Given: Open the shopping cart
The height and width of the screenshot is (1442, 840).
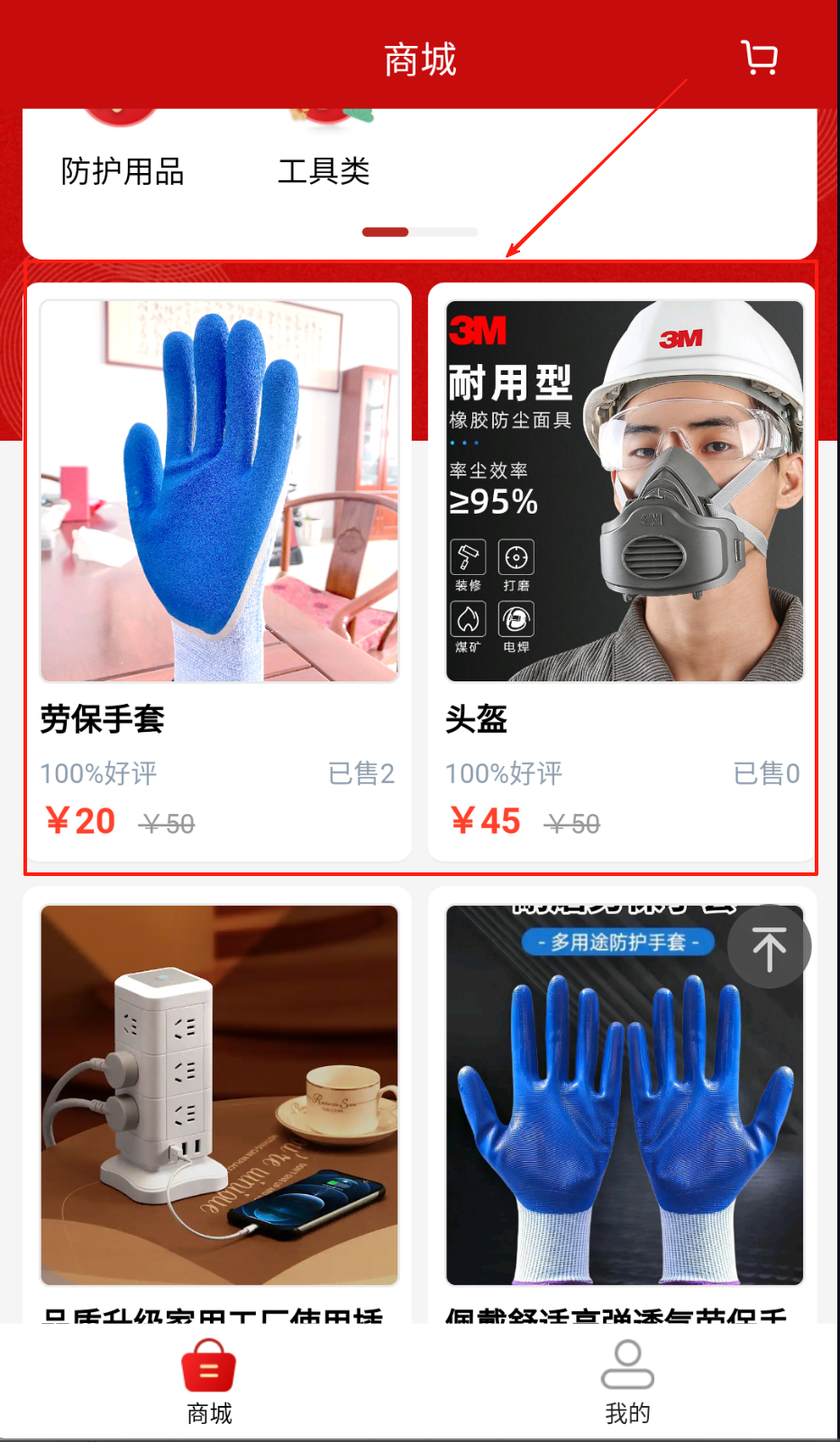Looking at the screenshot, I should [760, 58].
